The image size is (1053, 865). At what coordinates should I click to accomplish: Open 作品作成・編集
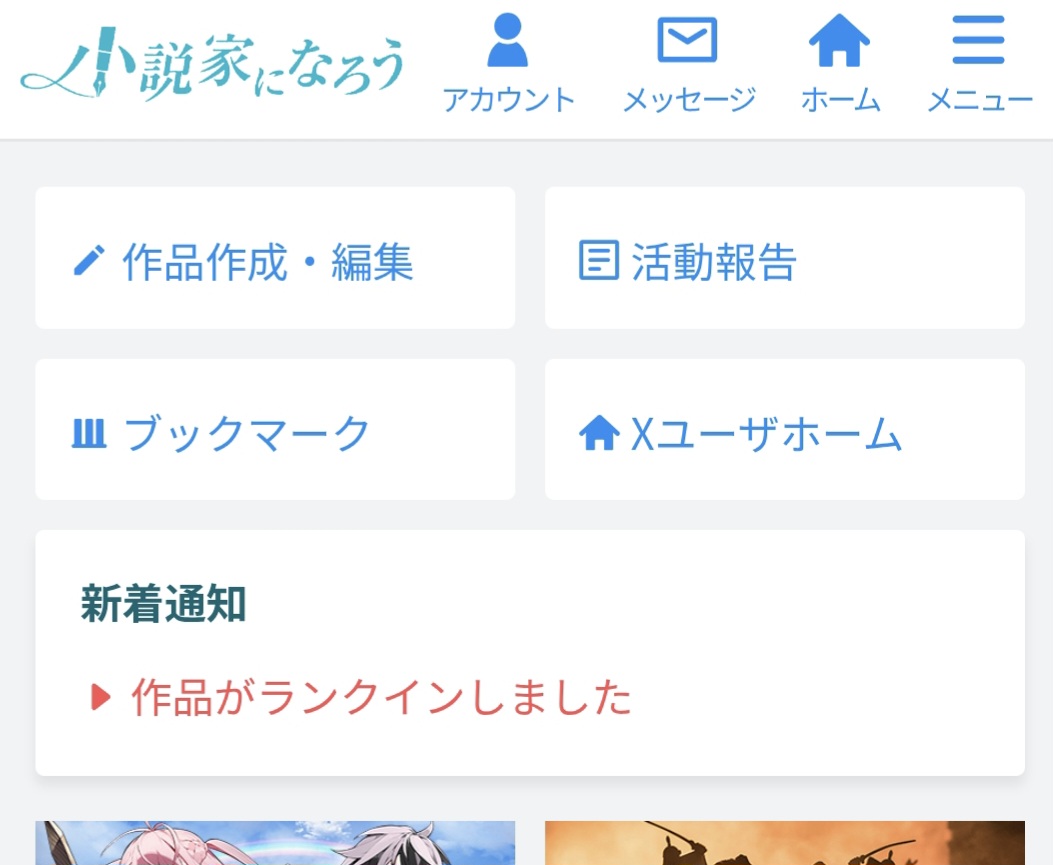tap(275, 258)
